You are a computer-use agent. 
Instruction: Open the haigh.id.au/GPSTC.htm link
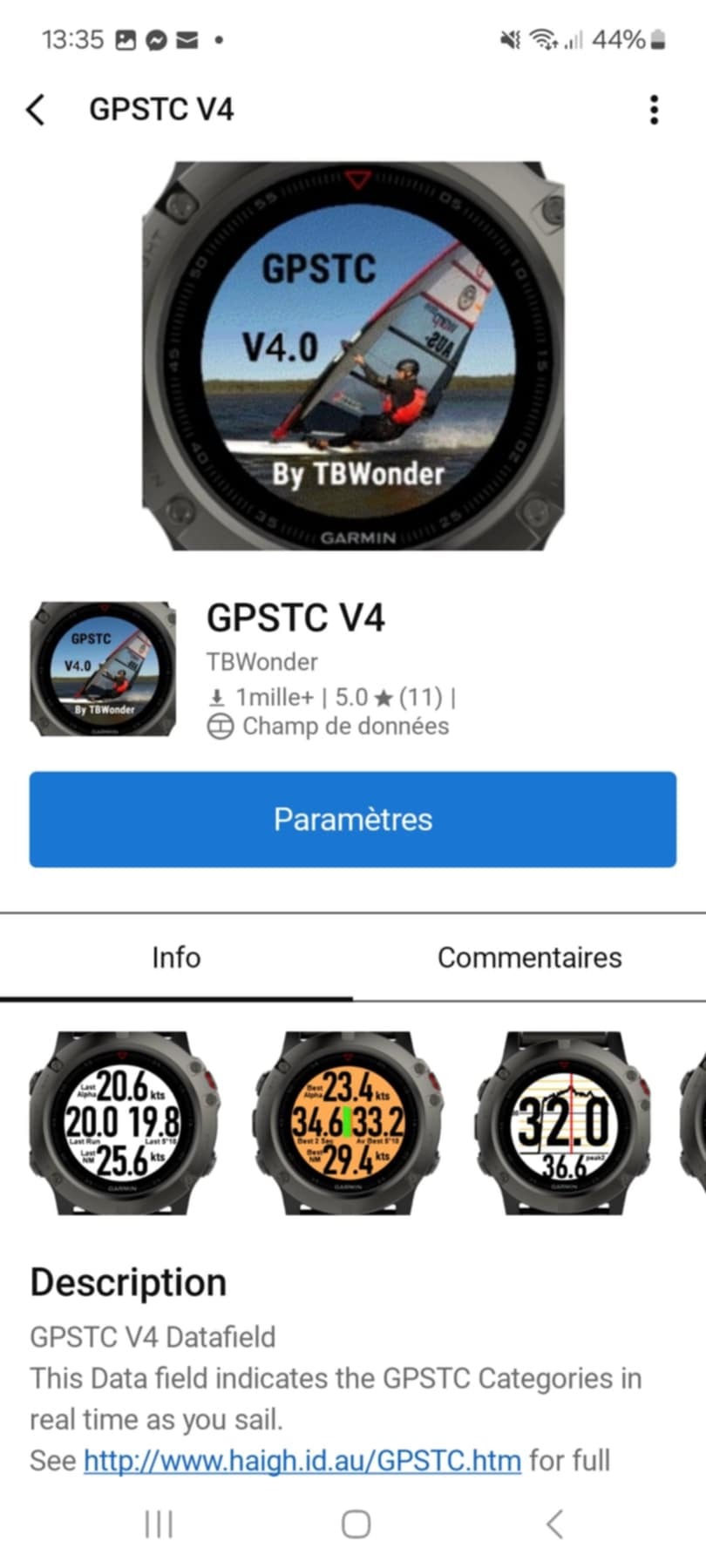(302, 1460)
